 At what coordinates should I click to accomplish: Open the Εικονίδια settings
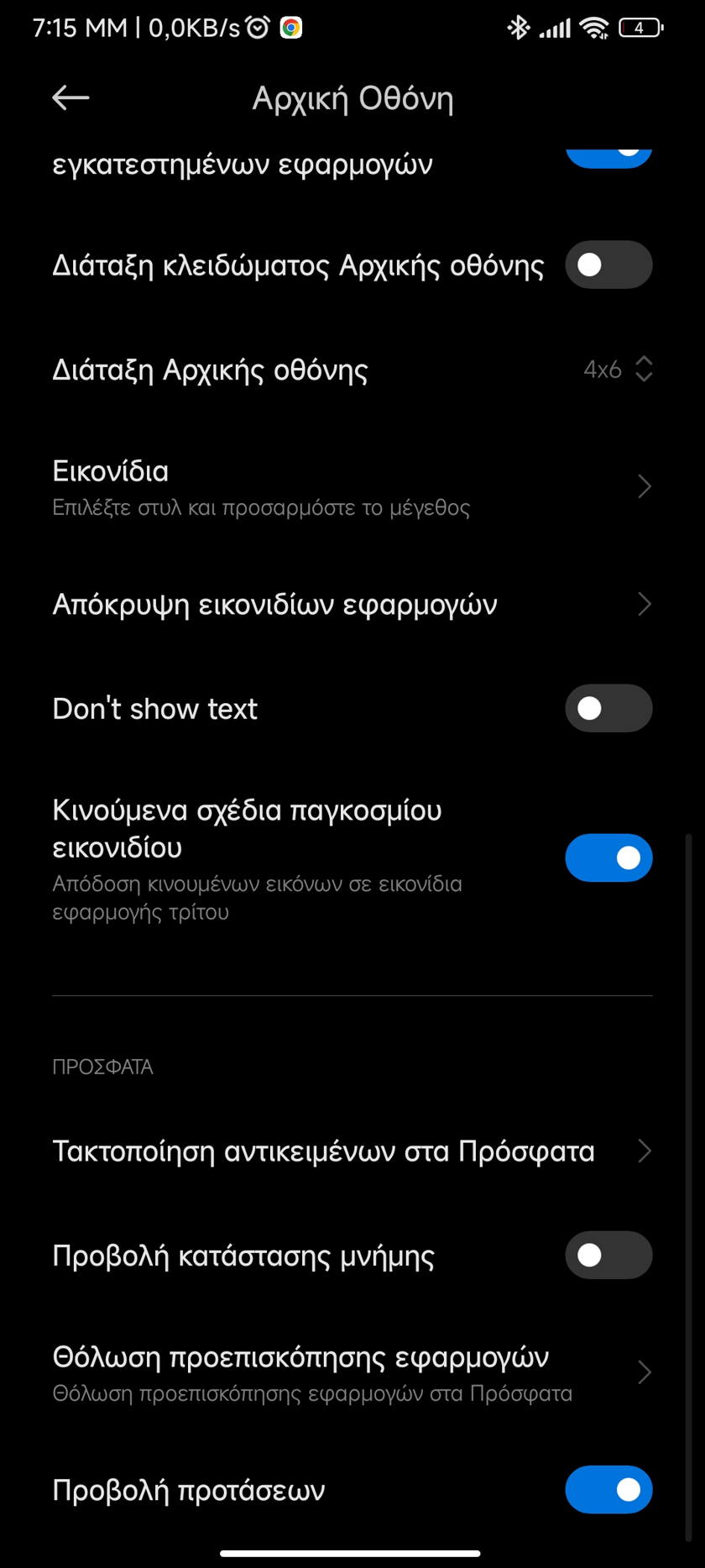352,486
